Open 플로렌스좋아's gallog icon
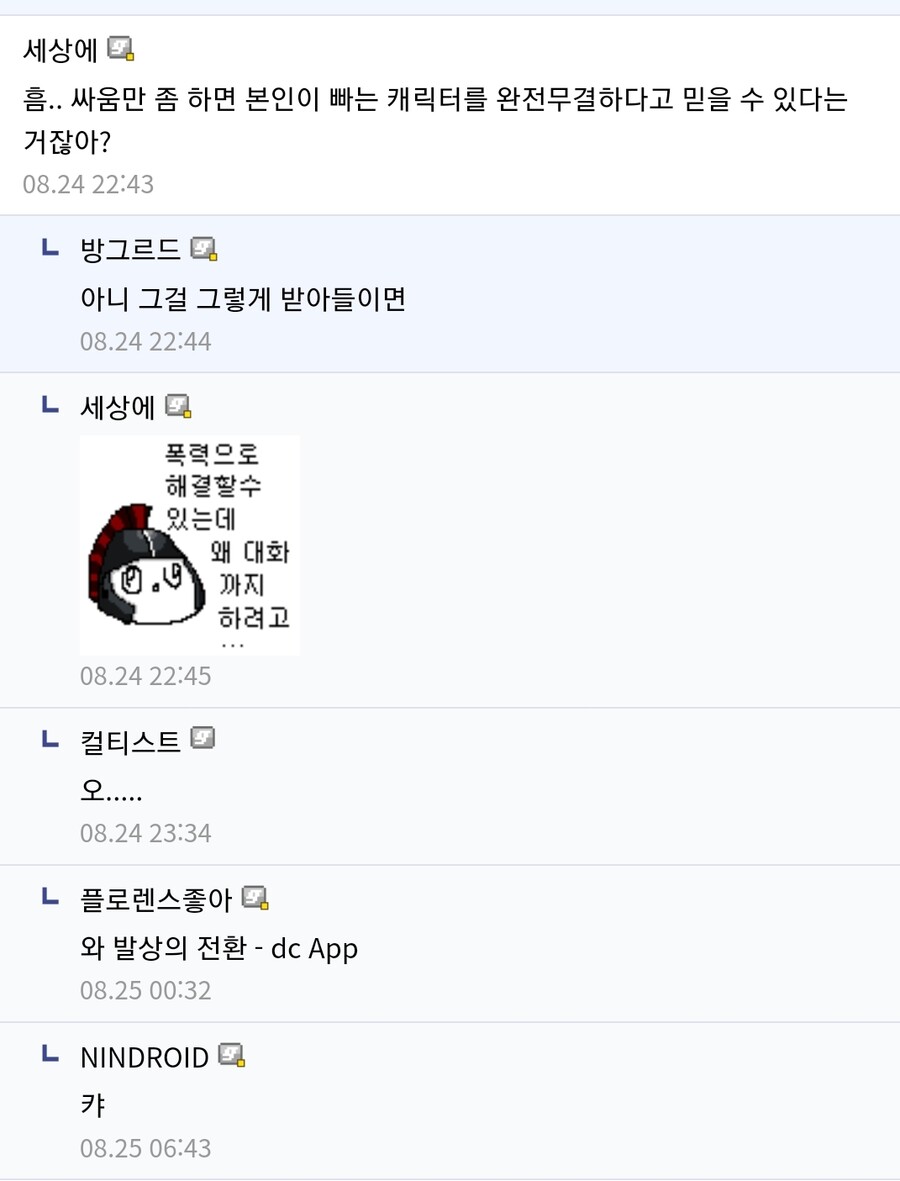This screenshot has width=900, height=1181. pyautogui.click(x=256, y=898)
